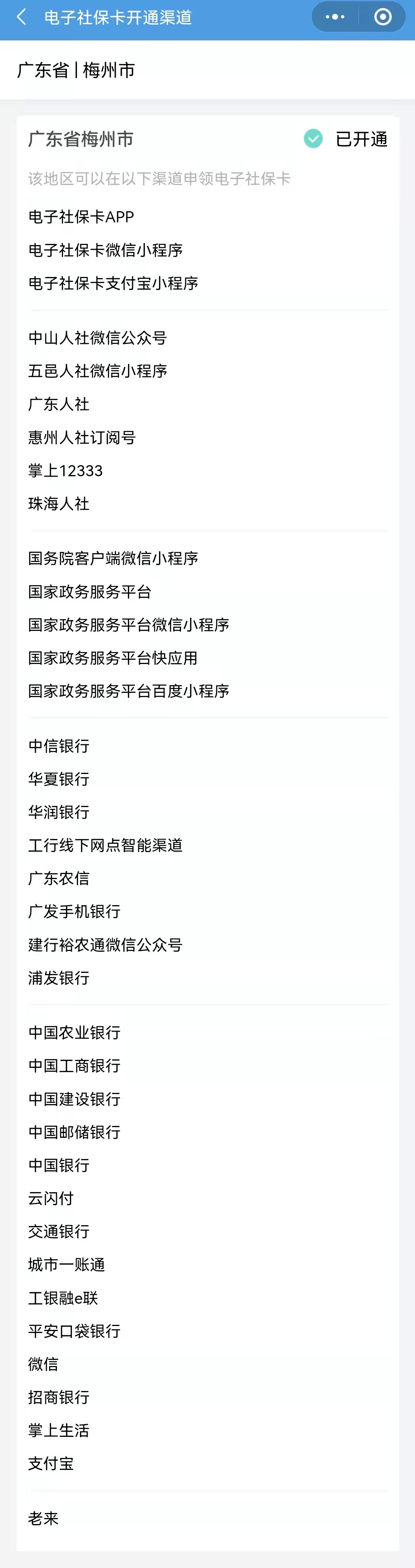
Task: Change the region from 广东省 | 梅州市
Action: pyautogui.click(x=76, y=70)
